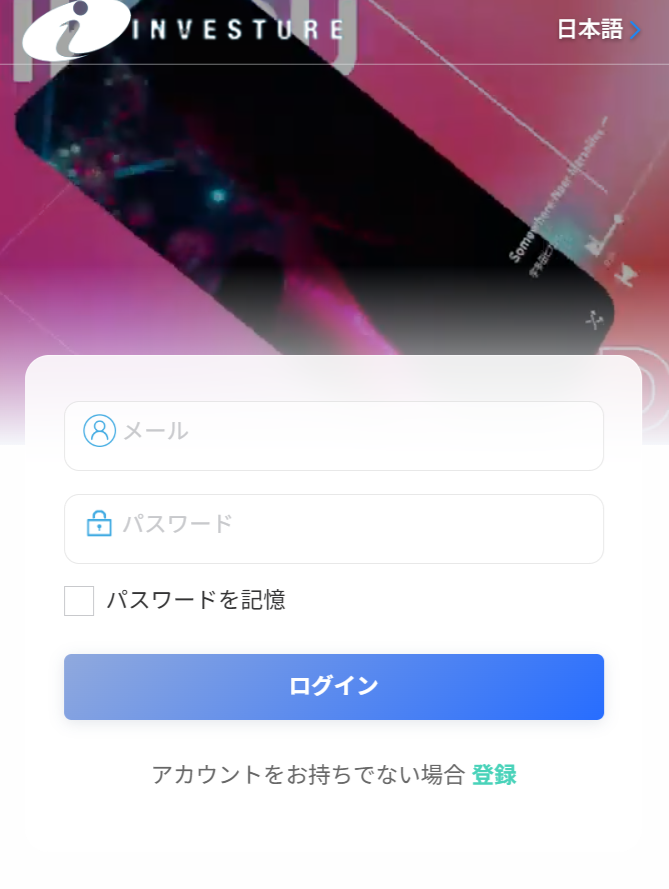Open the 日本語 language selector
The width and height of the screenshot is (669, 889).
click(x=597, y=30)
